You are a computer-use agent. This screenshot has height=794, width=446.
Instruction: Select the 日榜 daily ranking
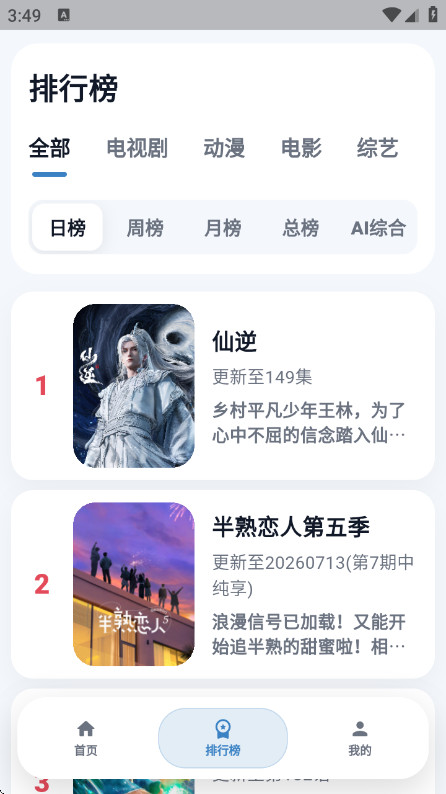point(67,227)
